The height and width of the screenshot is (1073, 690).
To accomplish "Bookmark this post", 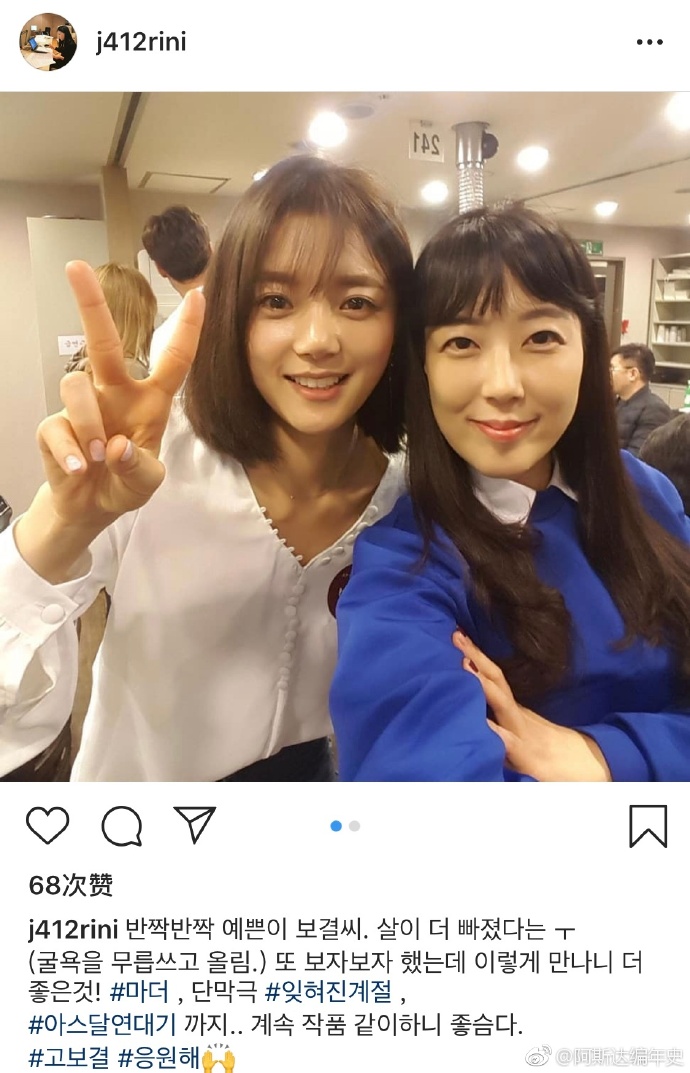I will point(647,826).
